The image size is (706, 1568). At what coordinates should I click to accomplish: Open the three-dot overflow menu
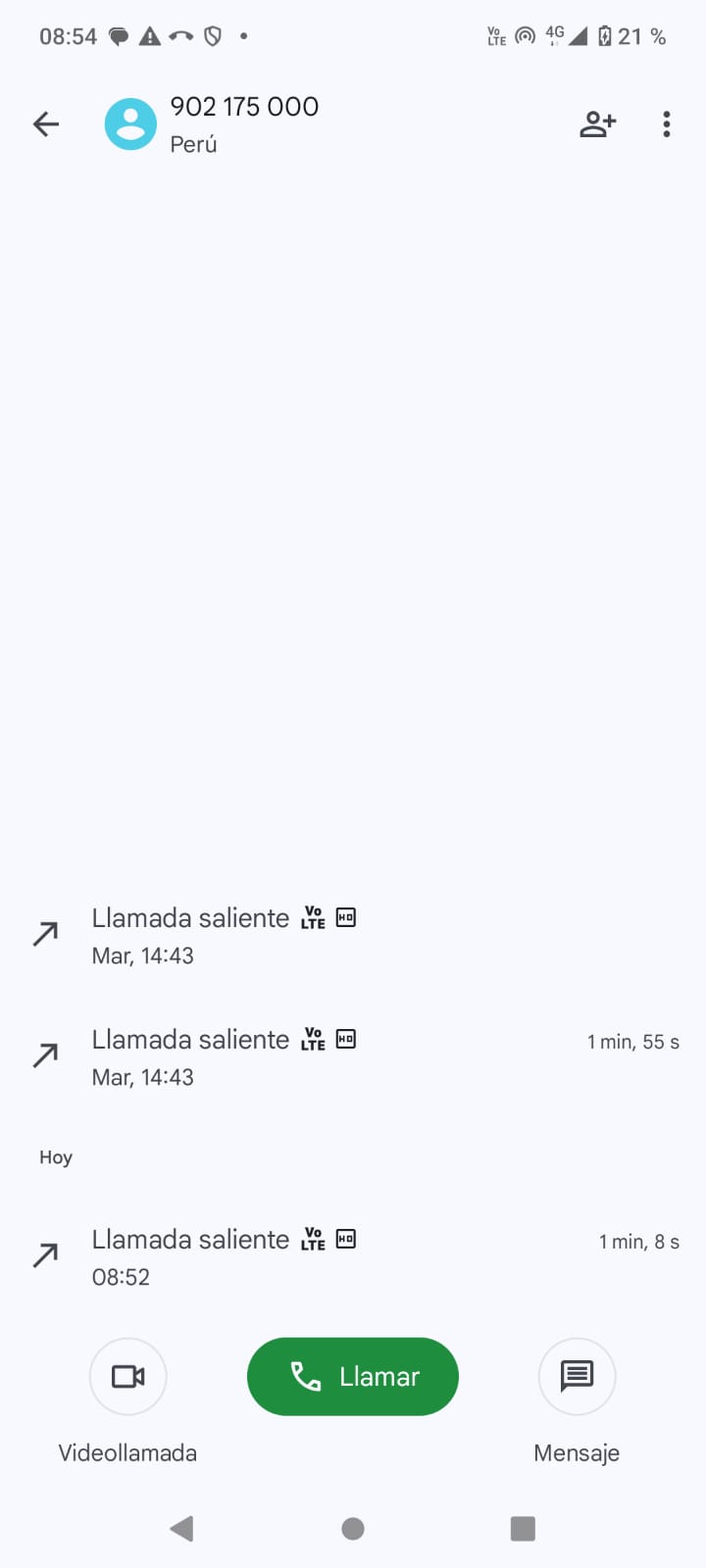(667, 124)
